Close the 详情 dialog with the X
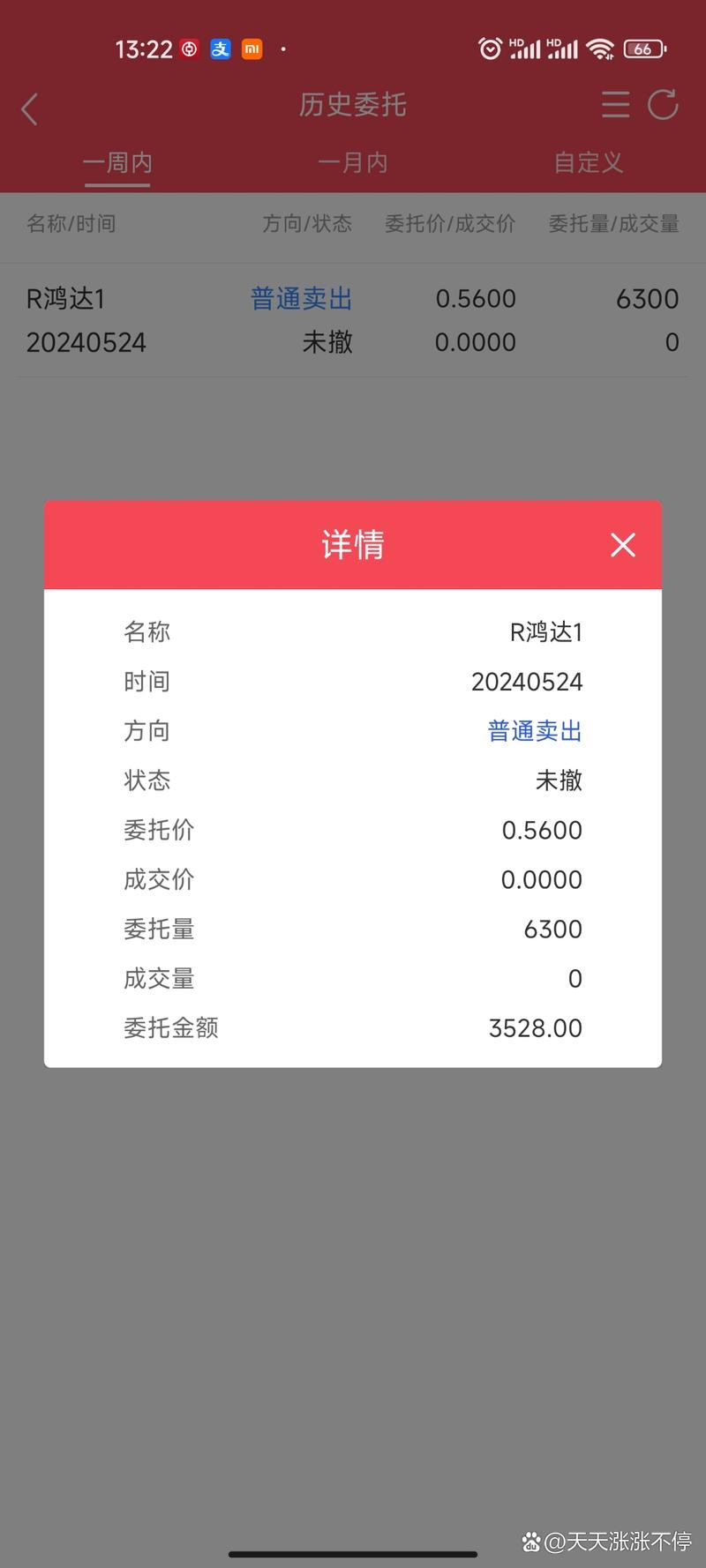 (623, 545)
